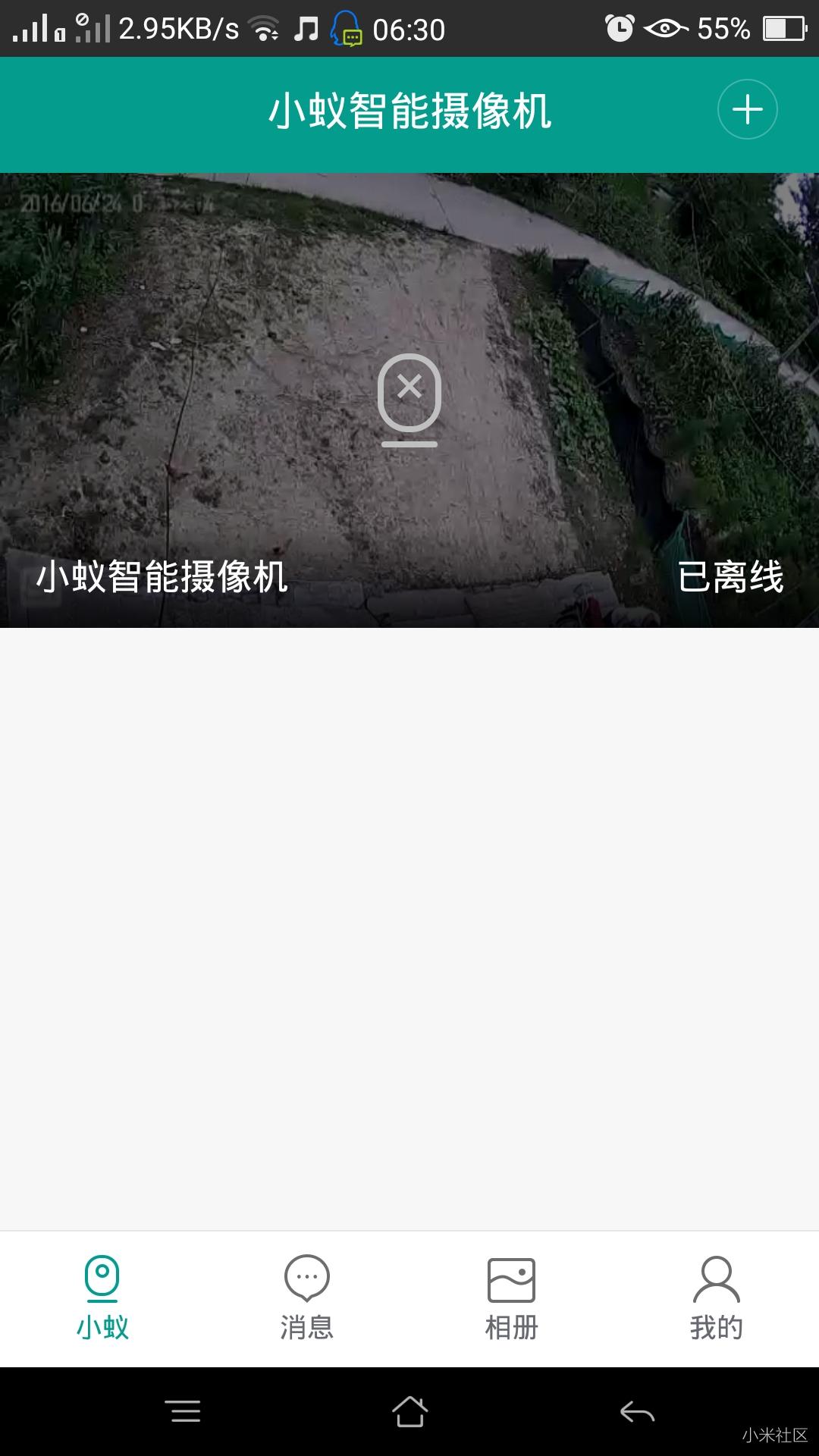The width and height of the screenshot is (819, 1456).
Task: Open the 我的 profile icon
Action: pos(715,1279)
